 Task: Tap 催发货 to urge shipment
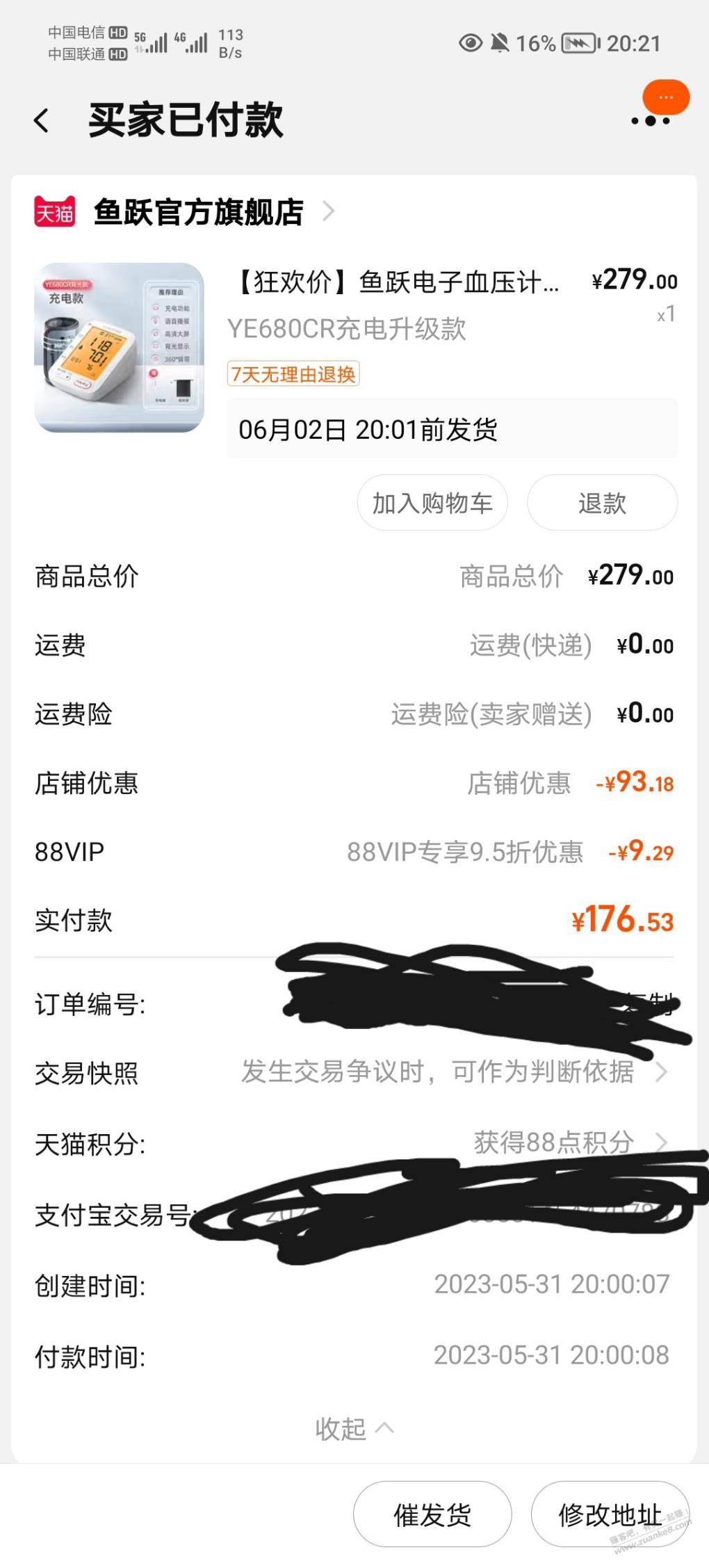coord(432,1515)
